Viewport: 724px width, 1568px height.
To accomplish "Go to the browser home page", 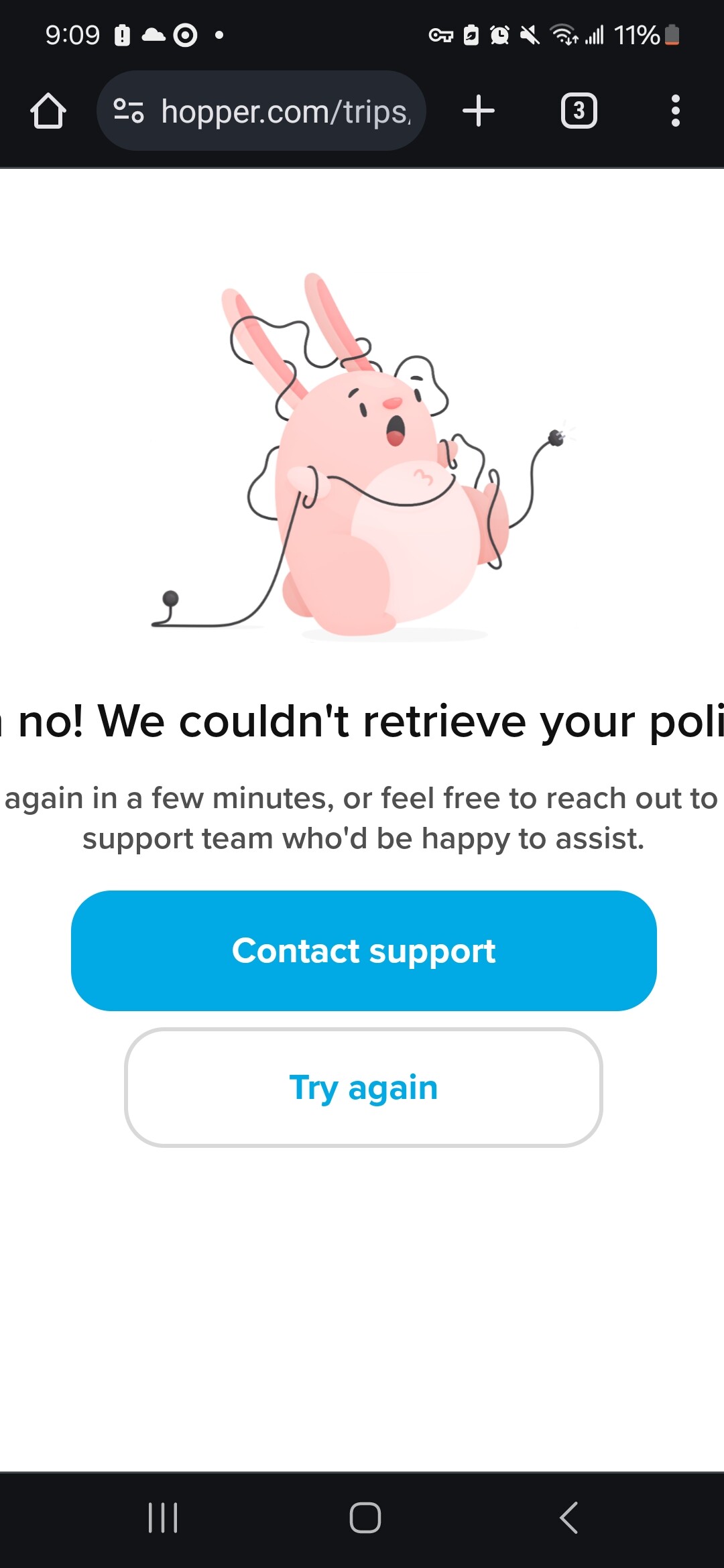I will pyautogui.click(x=48, y=111).
